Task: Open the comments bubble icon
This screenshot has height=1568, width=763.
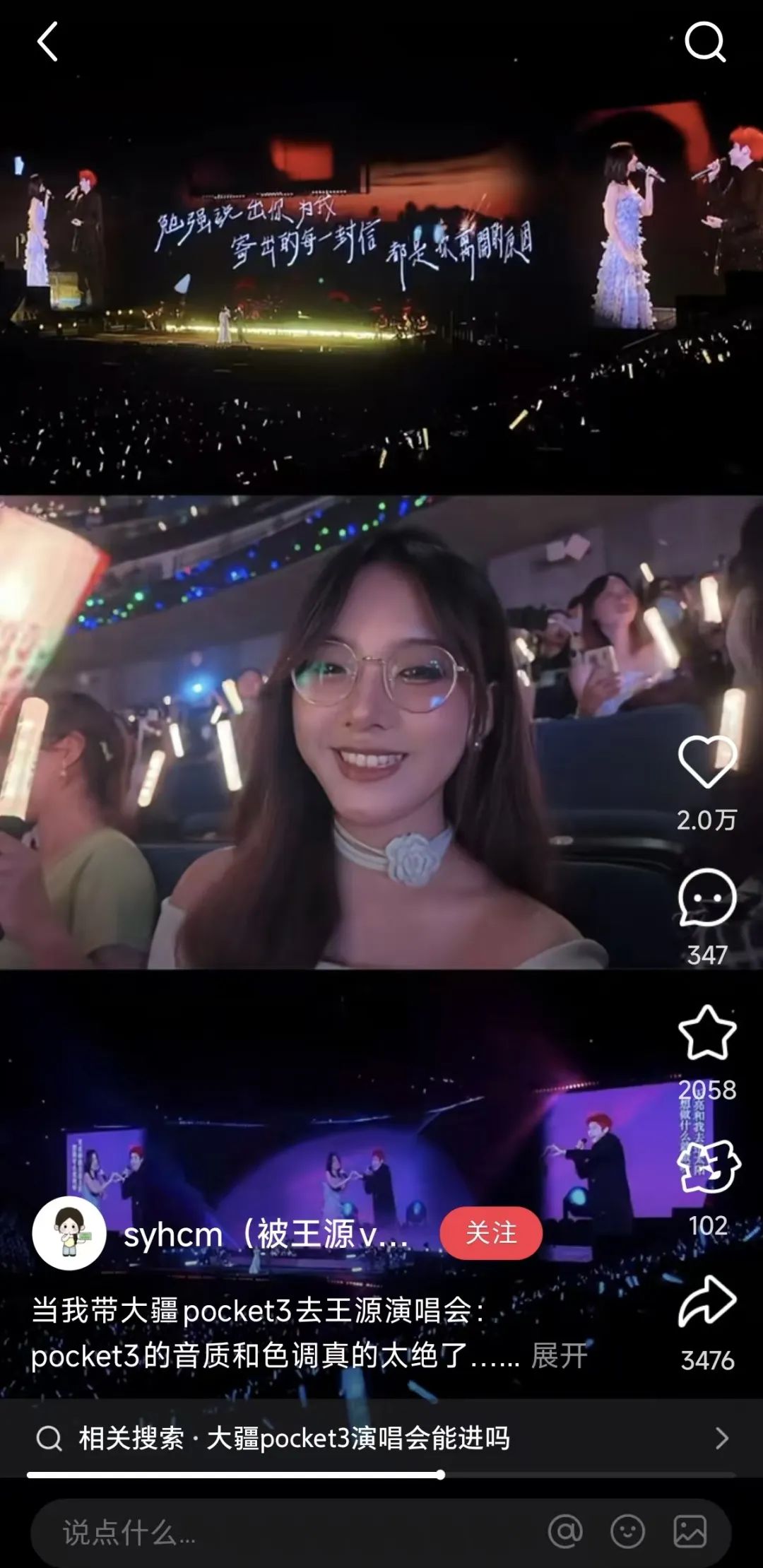Action: coord(706,897)
